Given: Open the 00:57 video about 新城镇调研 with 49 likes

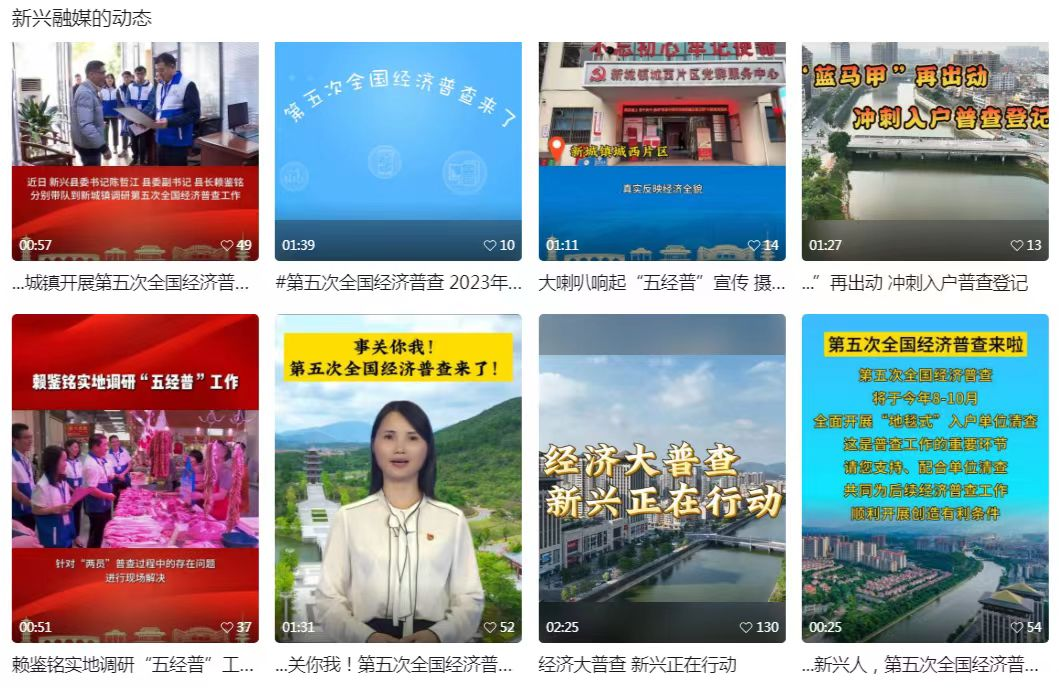Looking at the screenshot, I should tap(135, 151).
